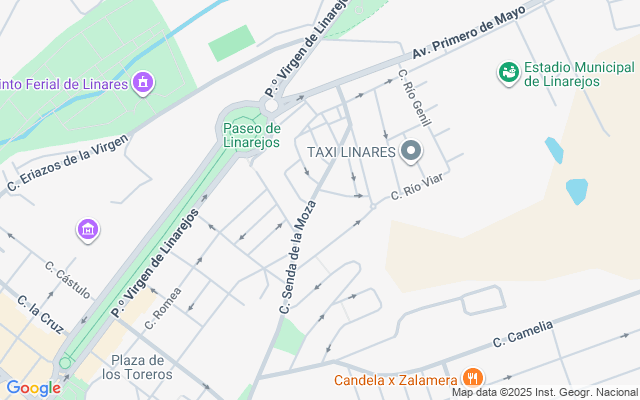Open the Google logo link
640x400 pixels.
tap(32, 388)
